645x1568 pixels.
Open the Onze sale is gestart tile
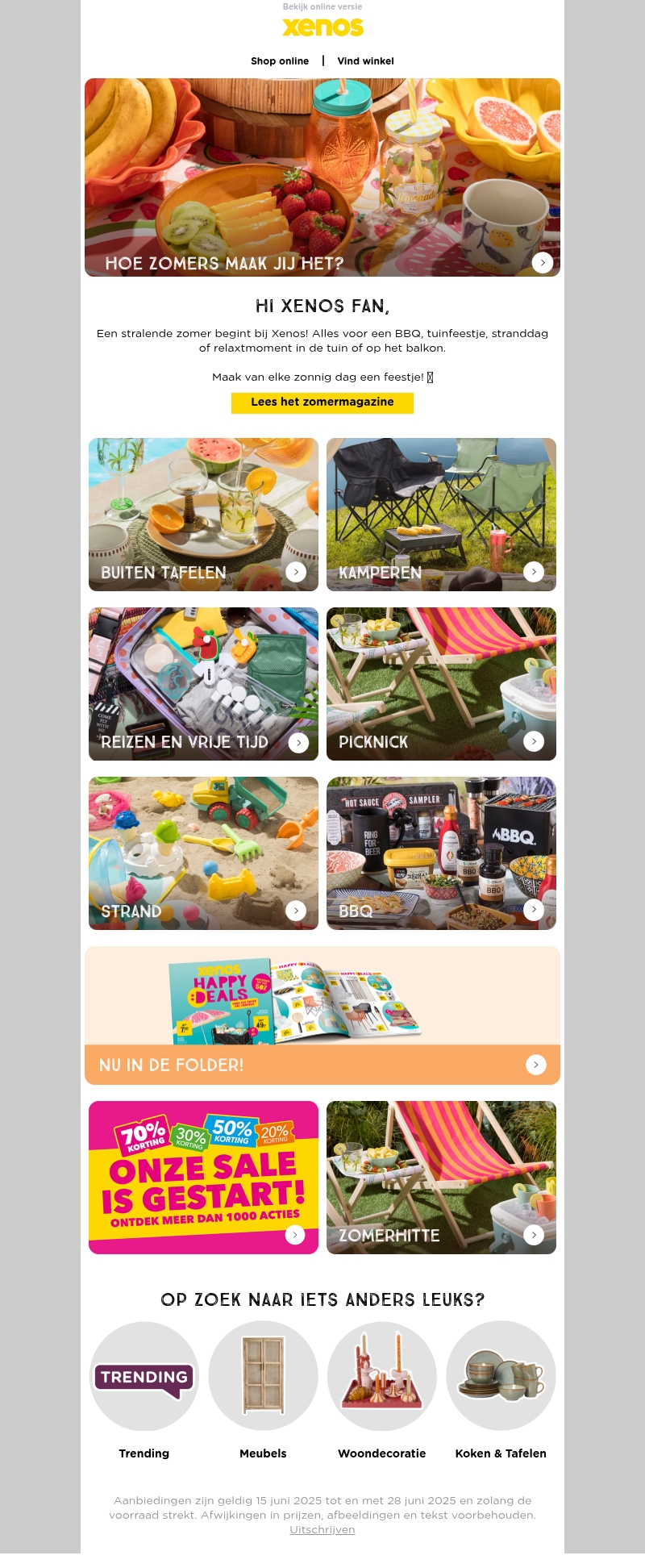(x=203, y=1178)
